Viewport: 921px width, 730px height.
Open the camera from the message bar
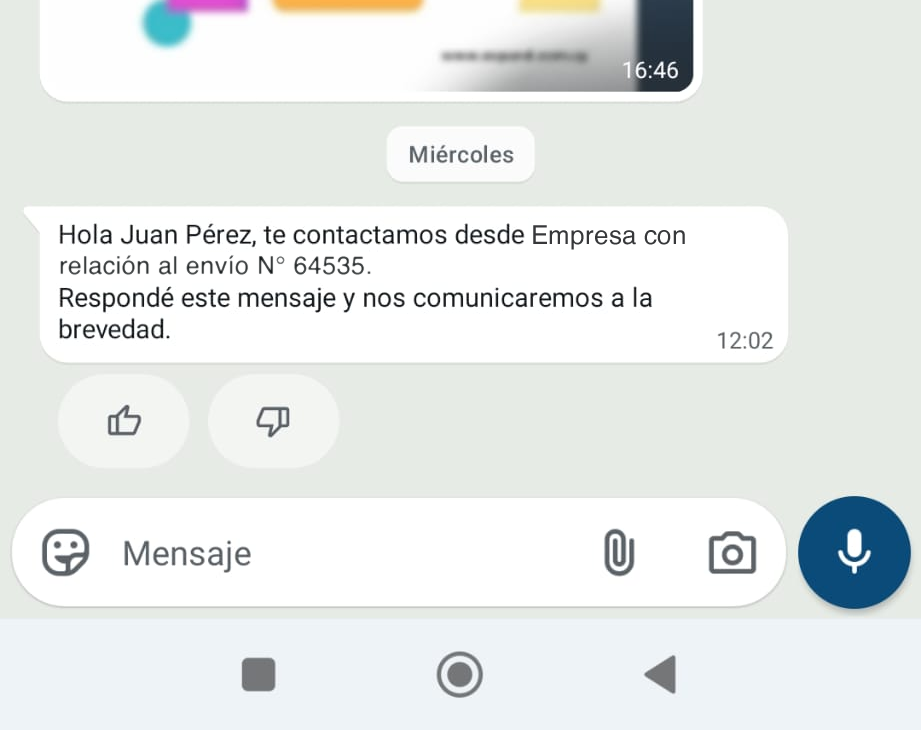click(732, 552)
